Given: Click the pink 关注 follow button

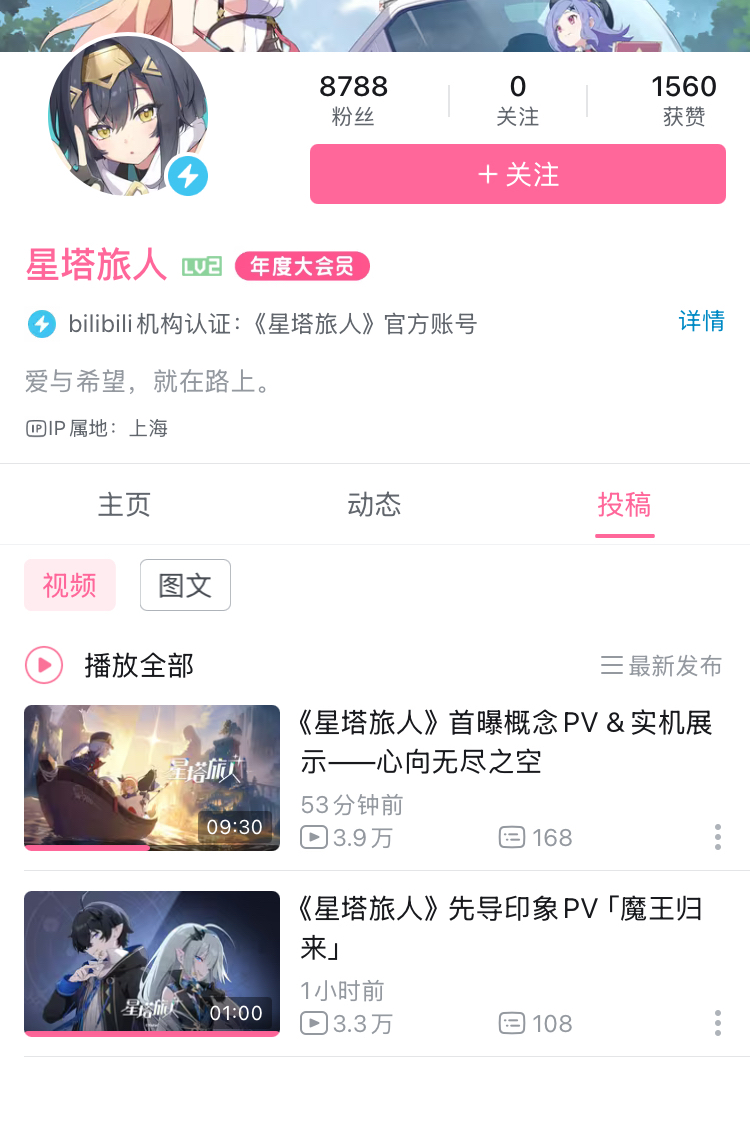Looking at the screenshot, I should [x=517, y=174].
